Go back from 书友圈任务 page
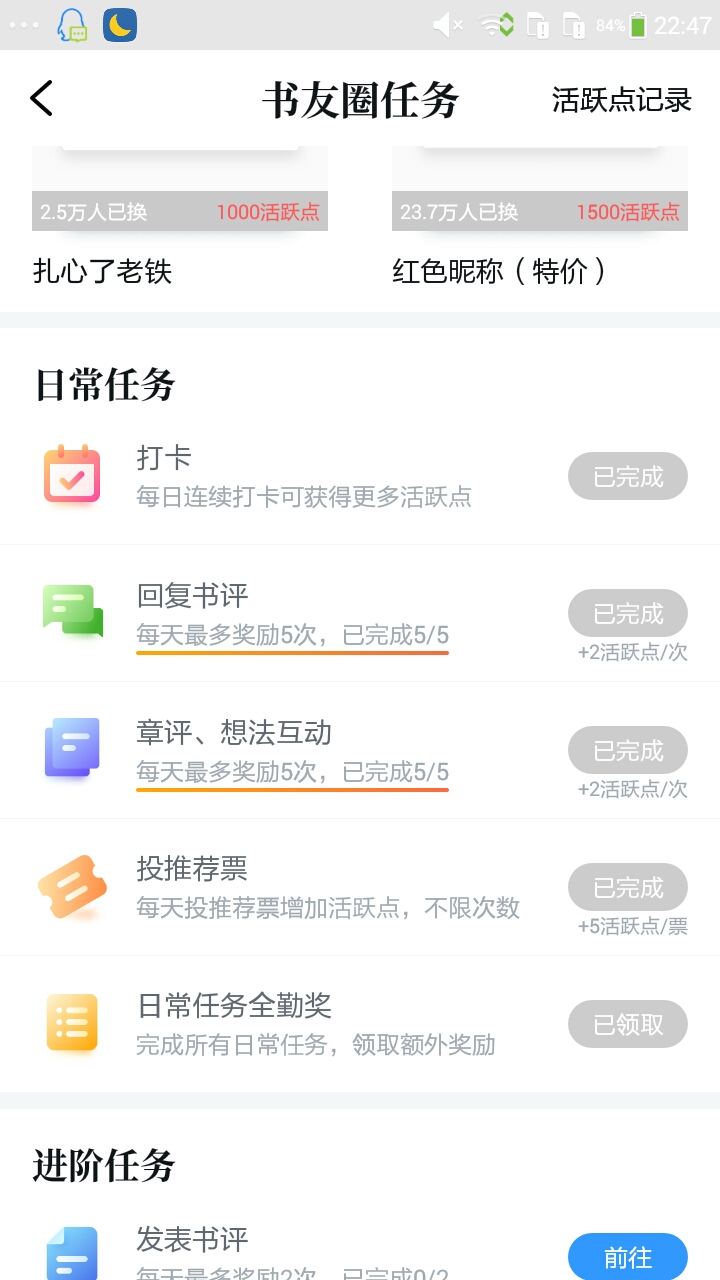 point(42,99)
